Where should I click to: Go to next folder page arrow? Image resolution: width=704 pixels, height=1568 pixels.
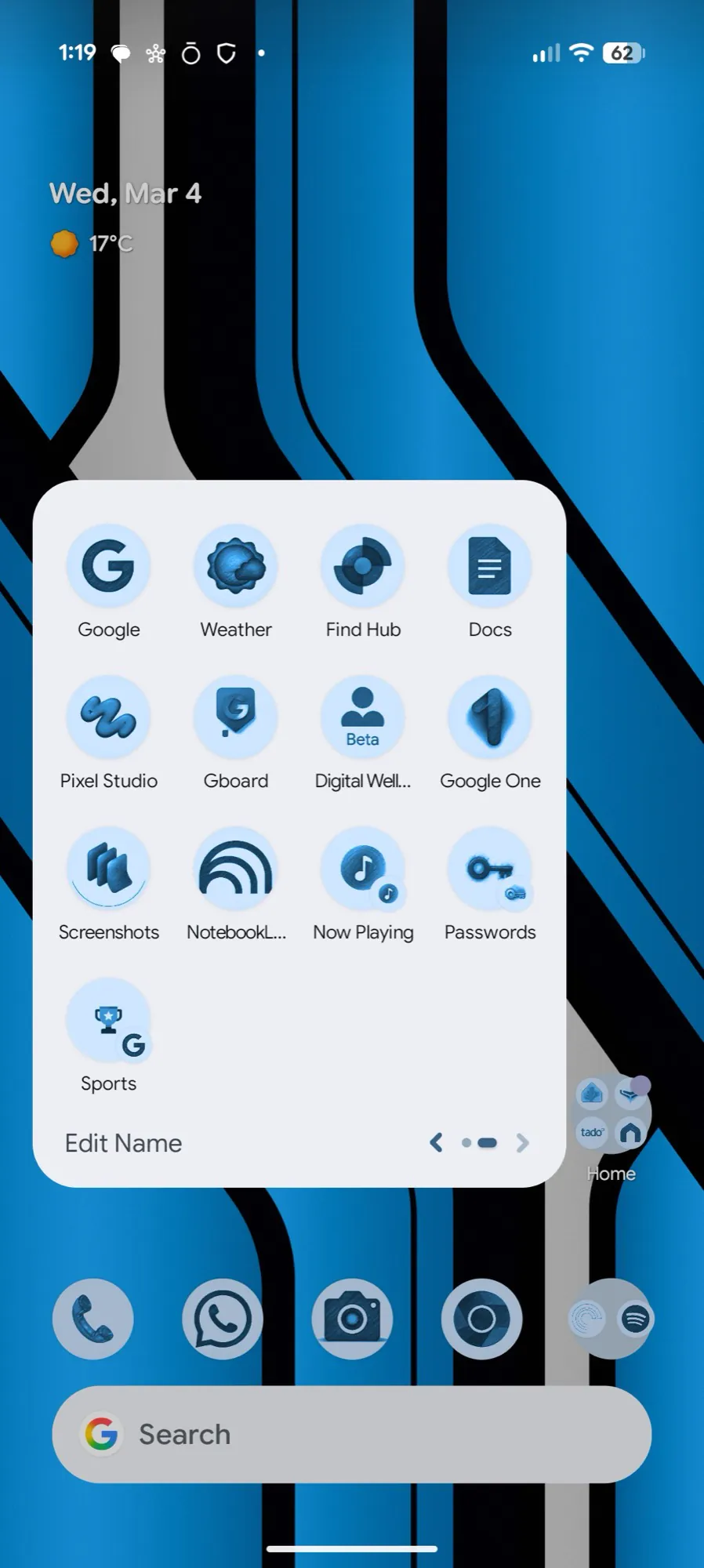(523, 1143)
